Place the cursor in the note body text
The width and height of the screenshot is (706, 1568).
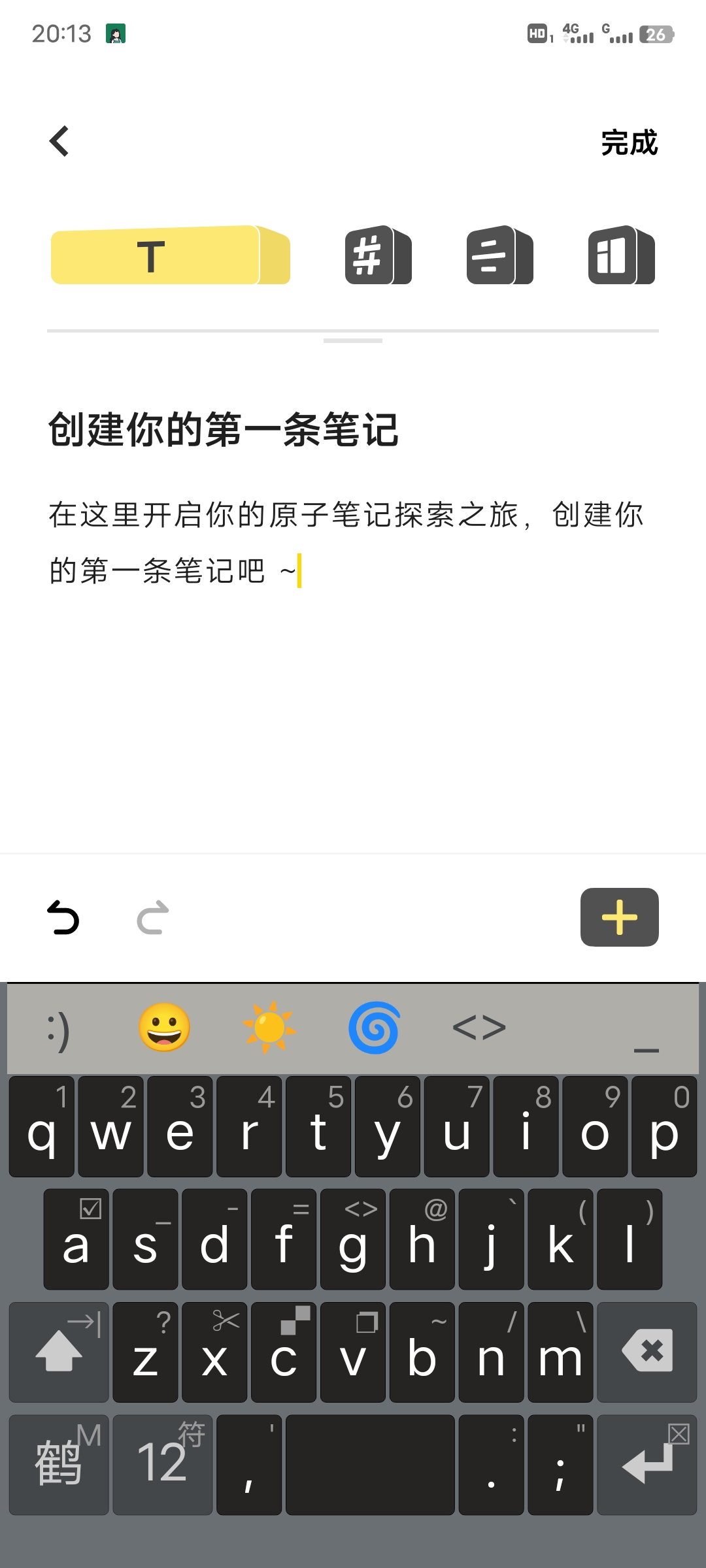point(346,542)
